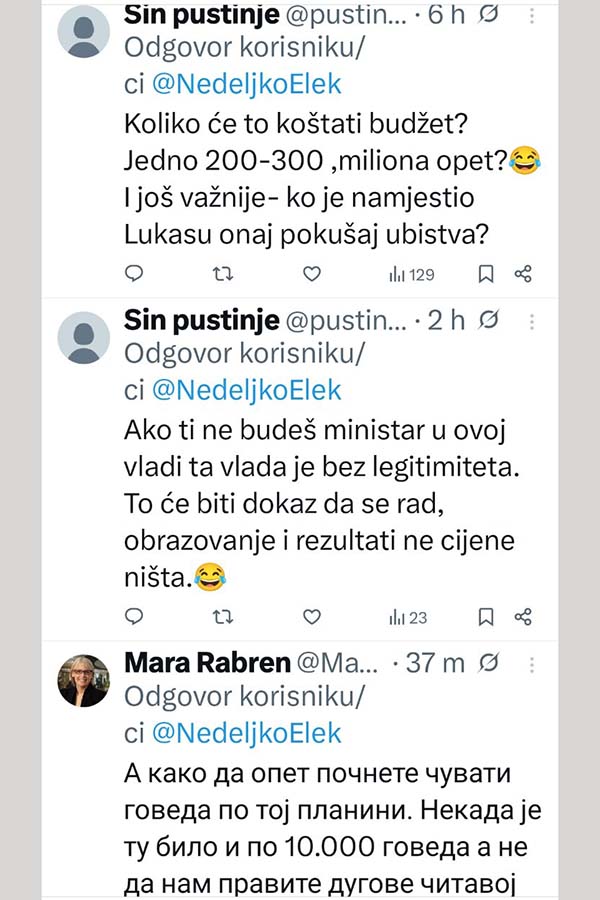Bookmark the tweet about 200-300 miliona

click(x=484, y=274)
